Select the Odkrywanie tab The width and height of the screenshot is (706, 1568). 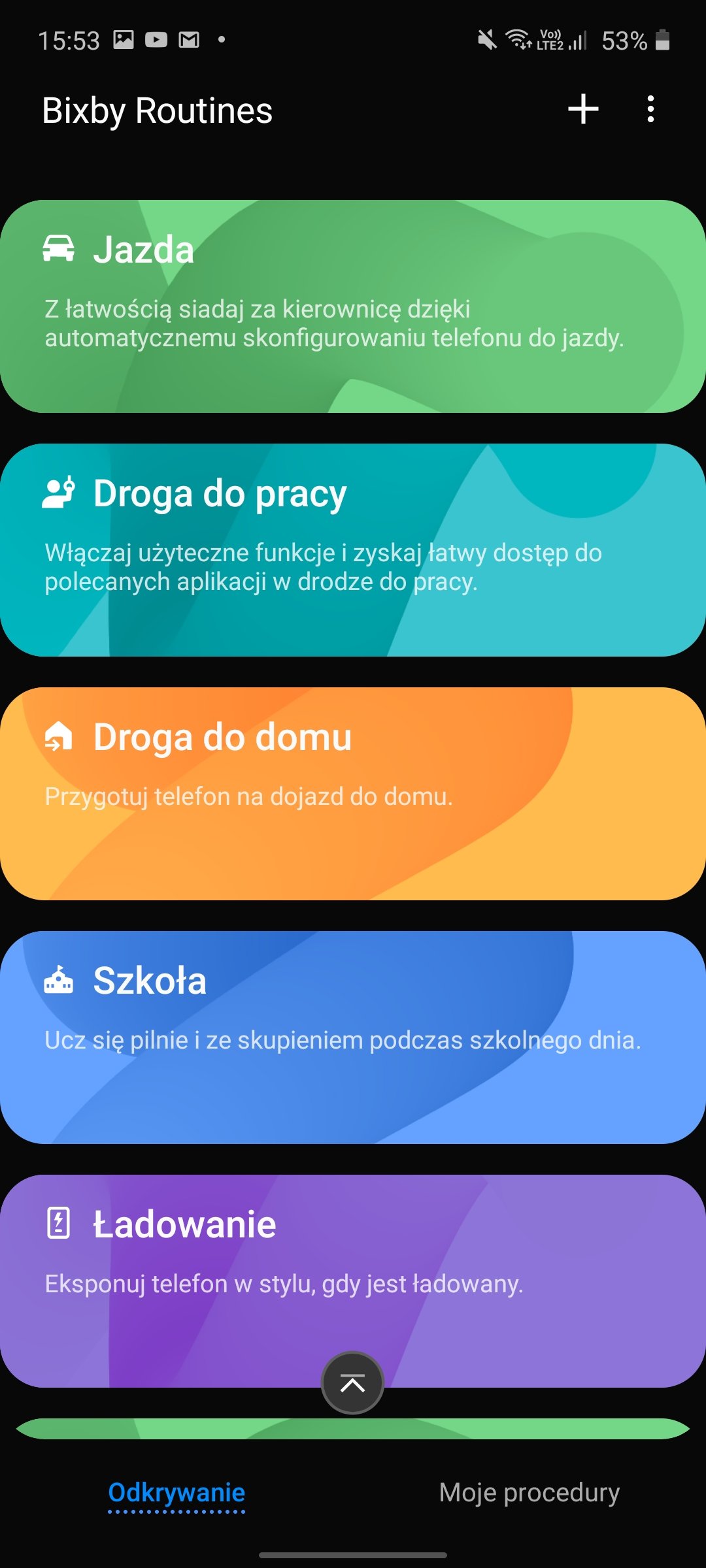point(176,1493)
